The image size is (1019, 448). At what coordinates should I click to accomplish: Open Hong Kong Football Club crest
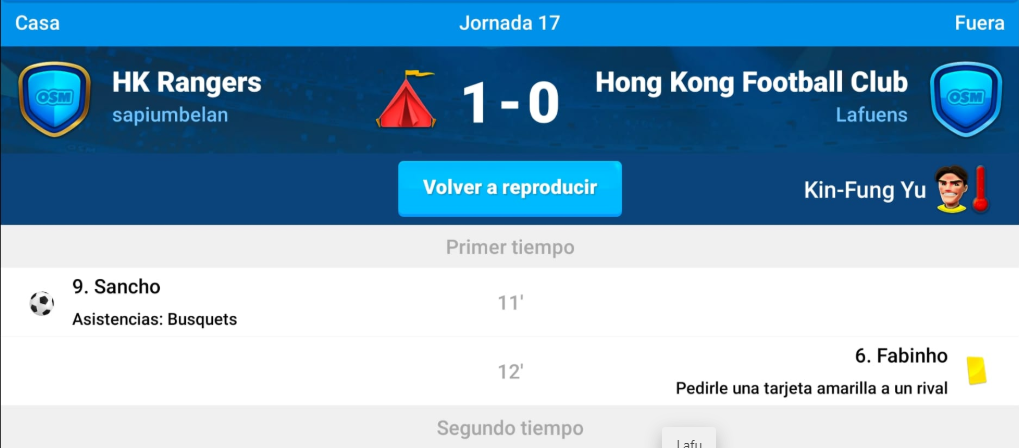click(x=965, y=98)
